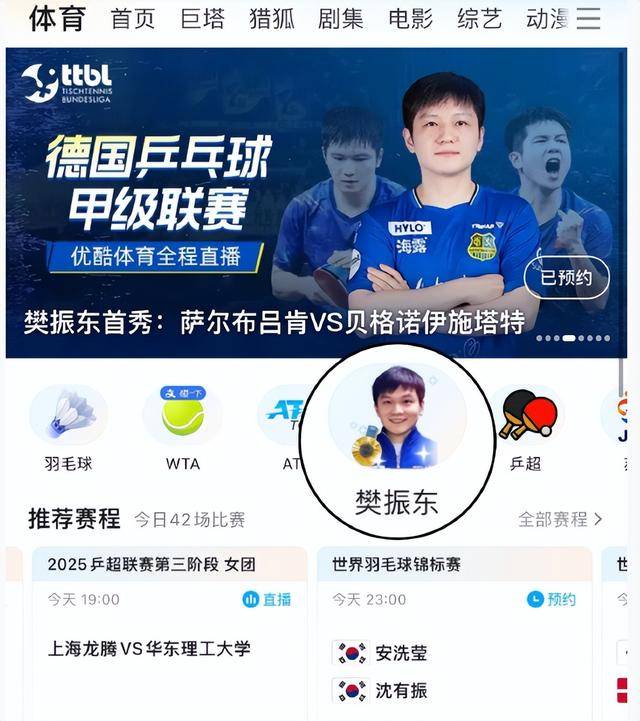The width and height of the screenshot is (640, 721).
Task: Go to the 剧集 tab
Action: click(x=341, y=19)
